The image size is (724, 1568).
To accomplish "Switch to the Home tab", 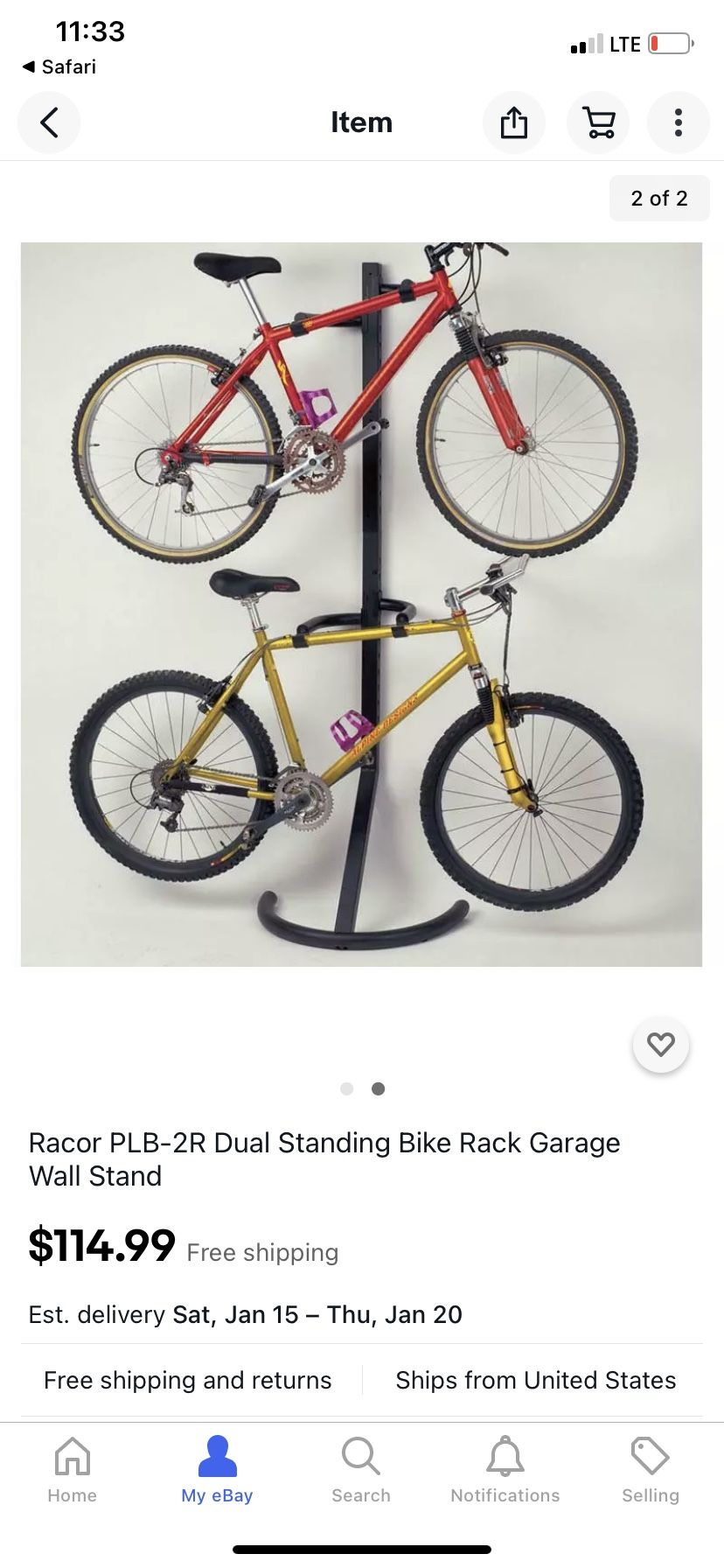I will [73, 1471].
